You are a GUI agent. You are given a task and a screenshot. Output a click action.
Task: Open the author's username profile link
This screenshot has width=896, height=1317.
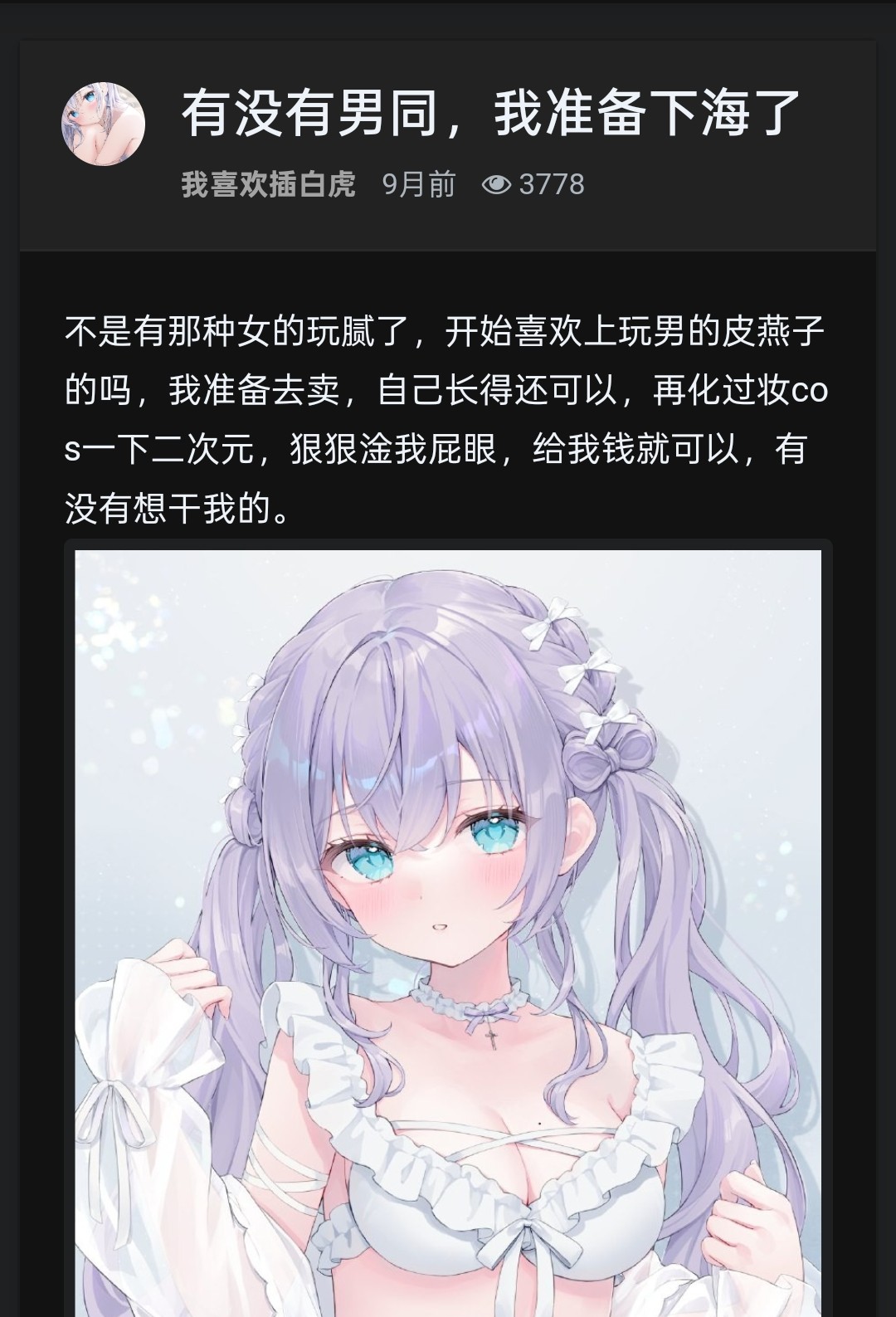click(x=268, y=184)
